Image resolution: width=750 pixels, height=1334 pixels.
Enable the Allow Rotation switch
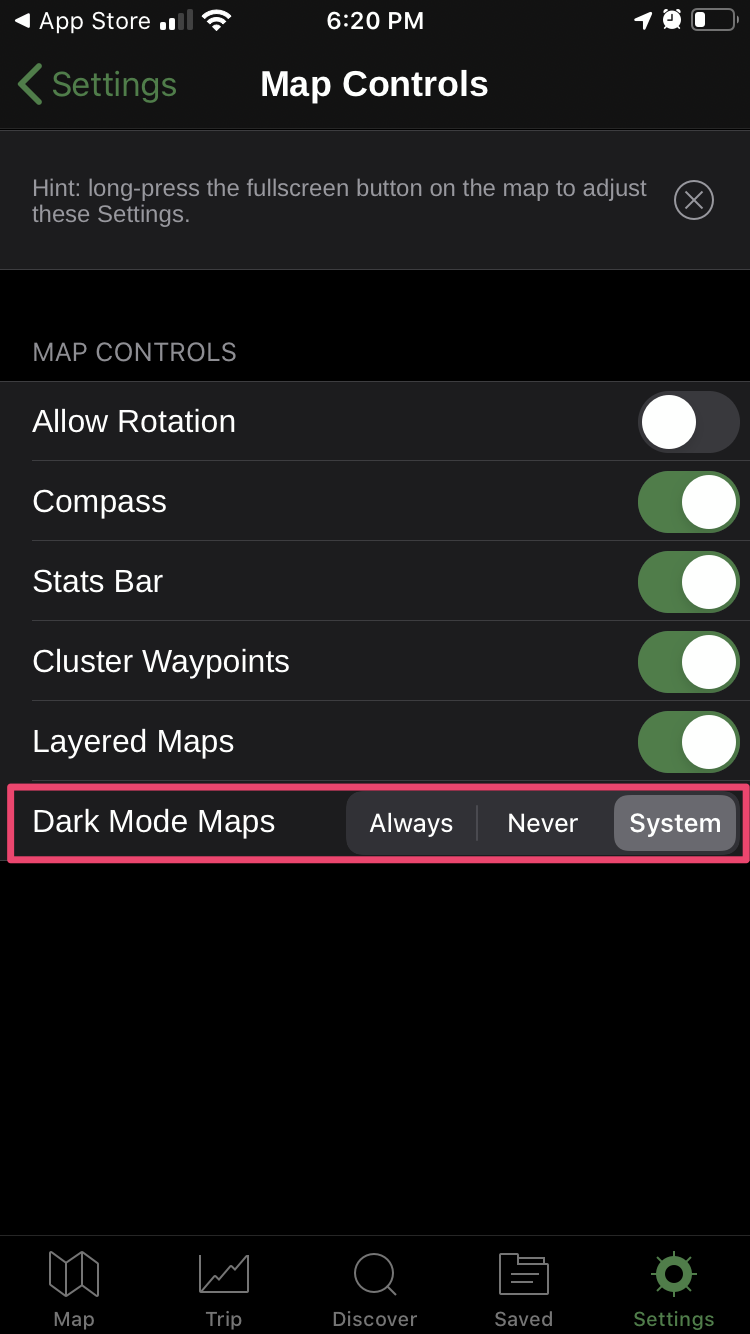pyautogui.click(x=688, y=421)
